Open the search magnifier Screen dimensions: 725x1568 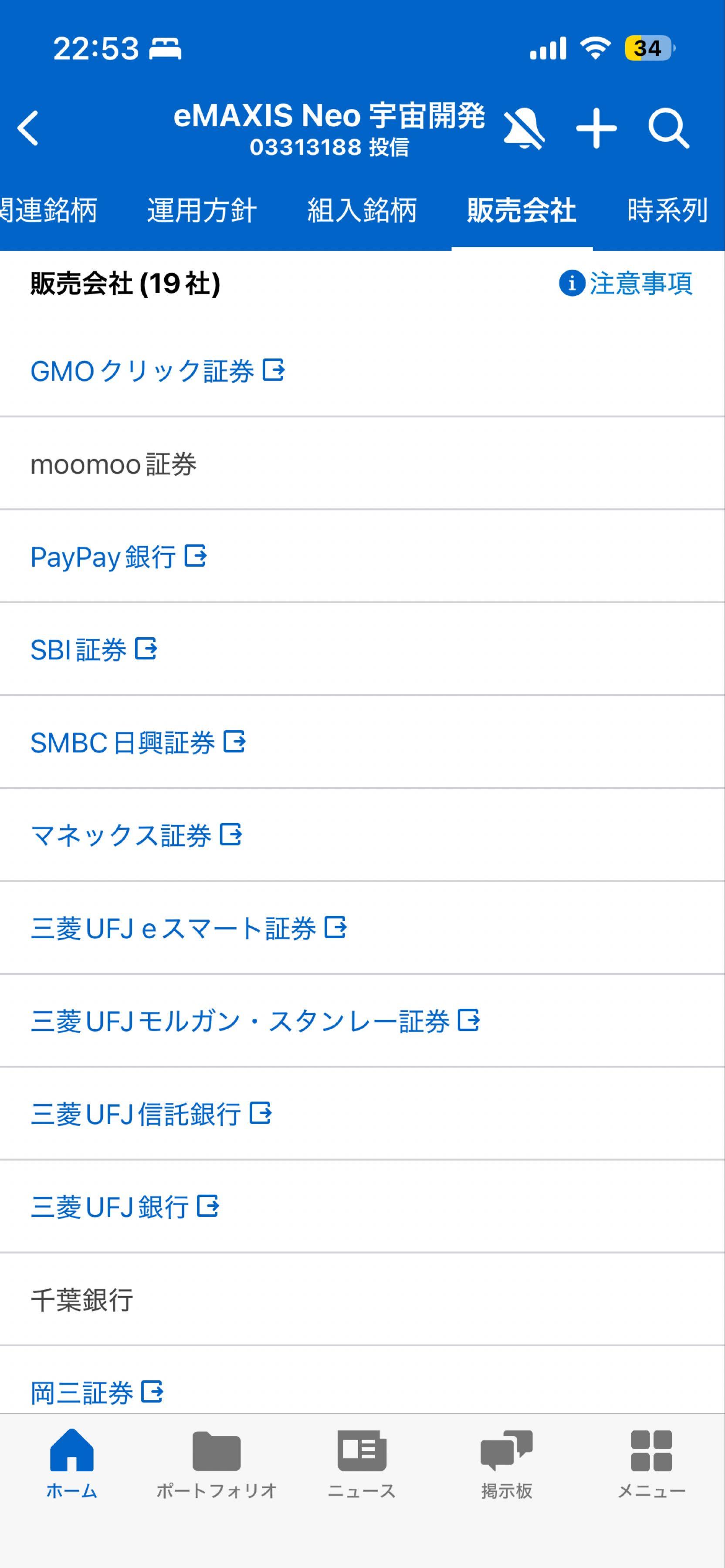tap(668, 128)
